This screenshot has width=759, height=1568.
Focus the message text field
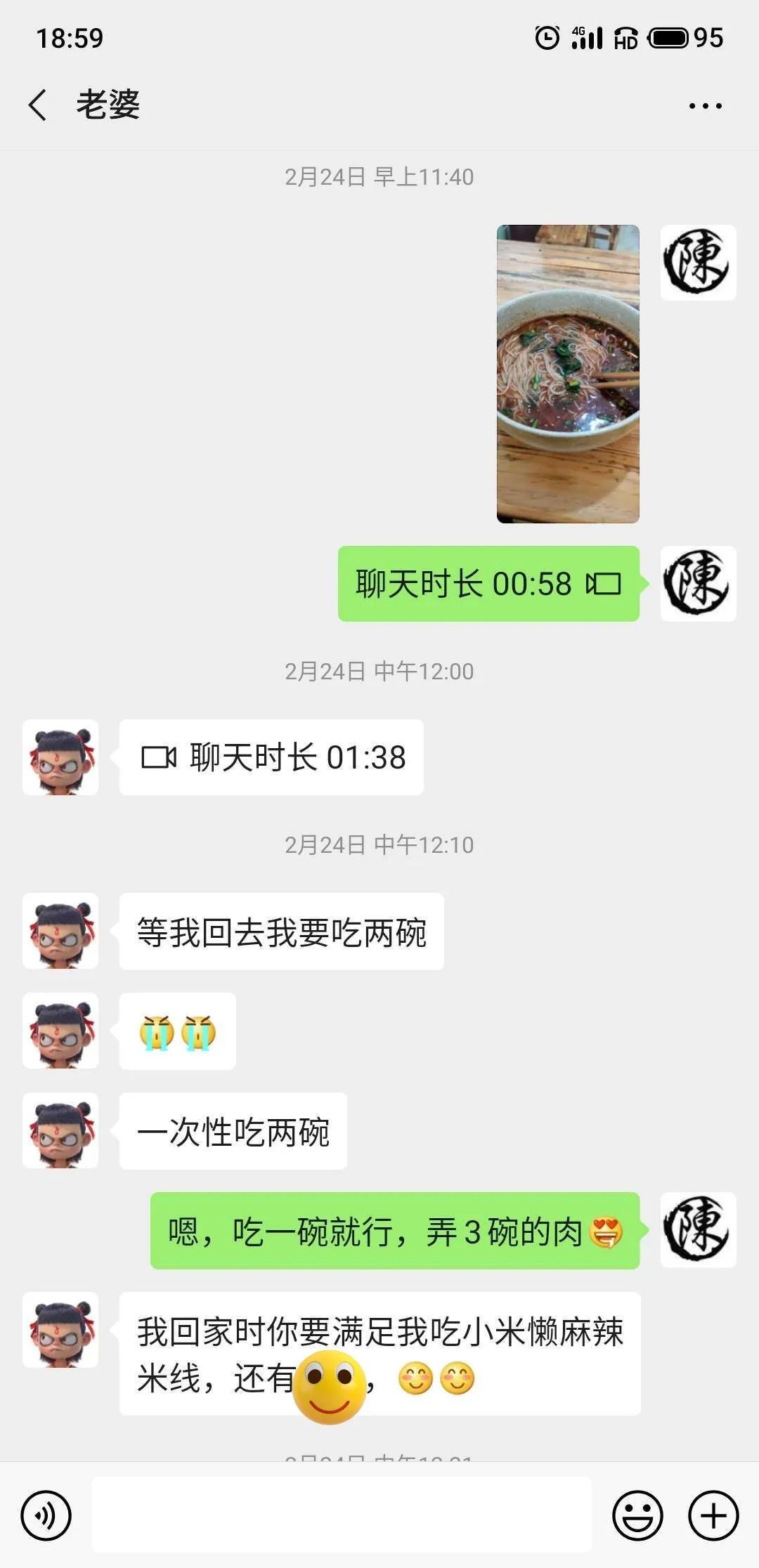(342, 1515)
